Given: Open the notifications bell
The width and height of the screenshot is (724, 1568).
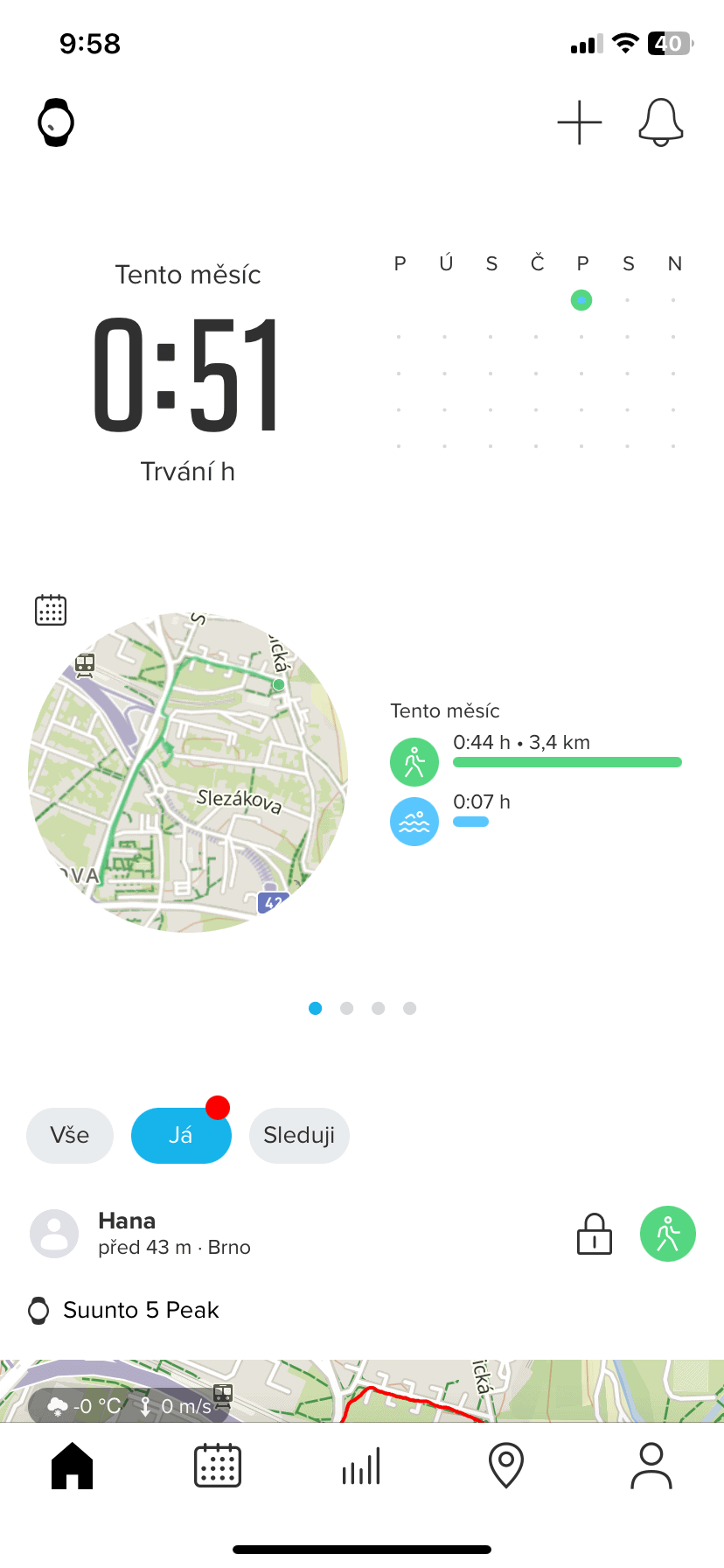Looking at the screenshot, I should click(x=660, y=122).
